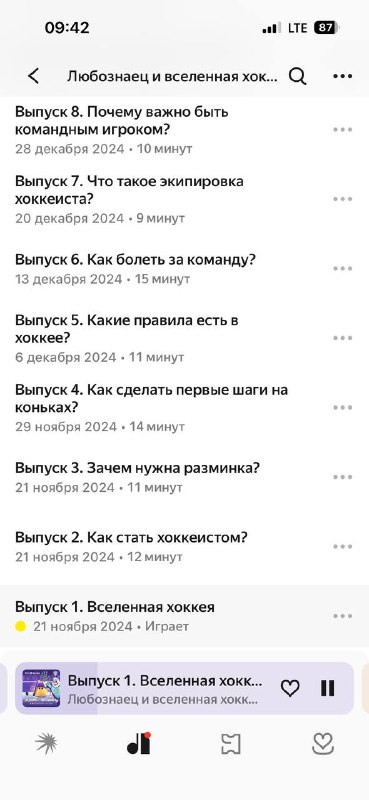Go back using the top-left arrow

point(34,77)
